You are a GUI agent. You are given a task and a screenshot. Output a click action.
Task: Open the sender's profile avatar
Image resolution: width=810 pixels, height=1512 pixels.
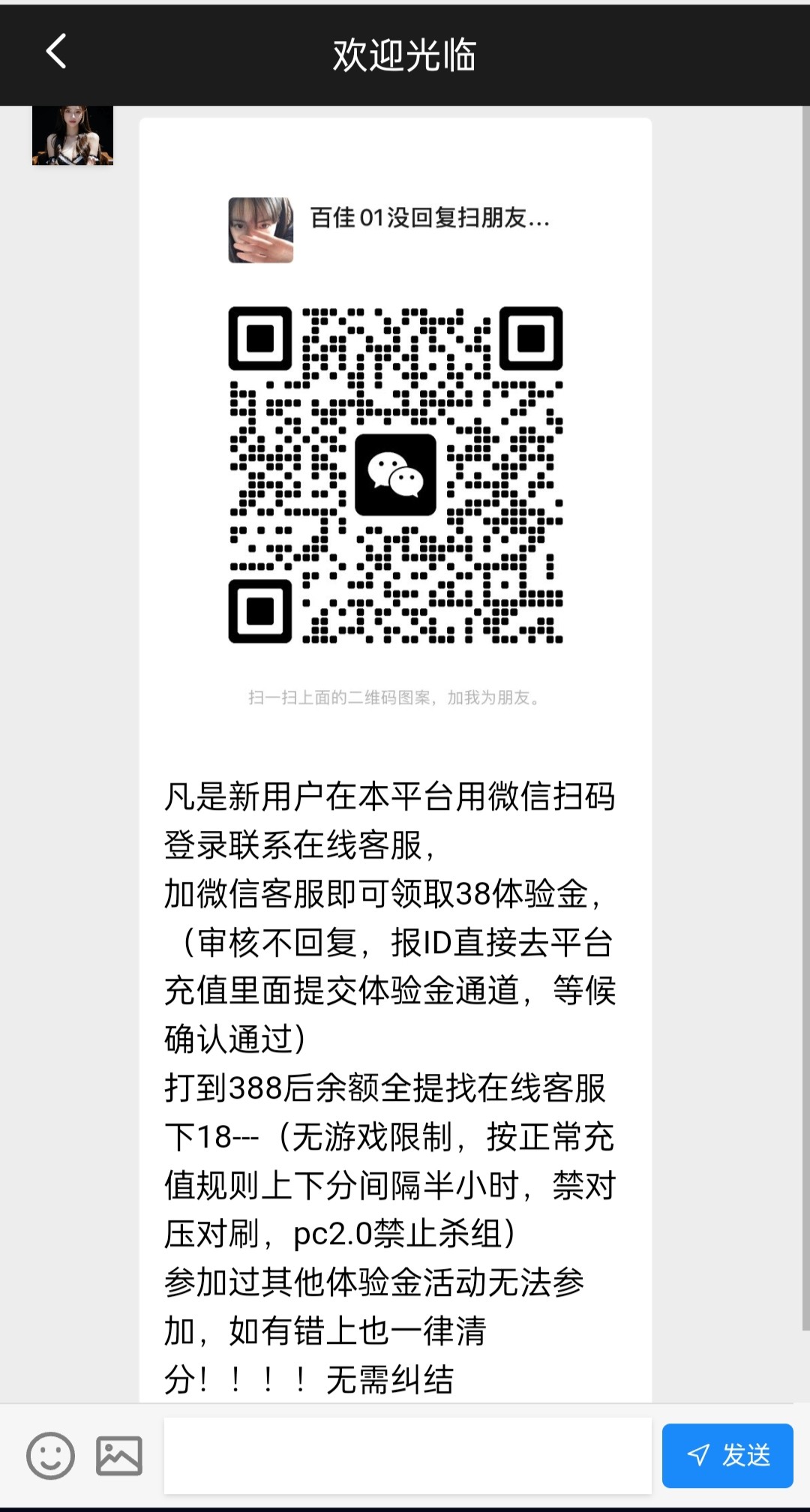tap(73, 135)
